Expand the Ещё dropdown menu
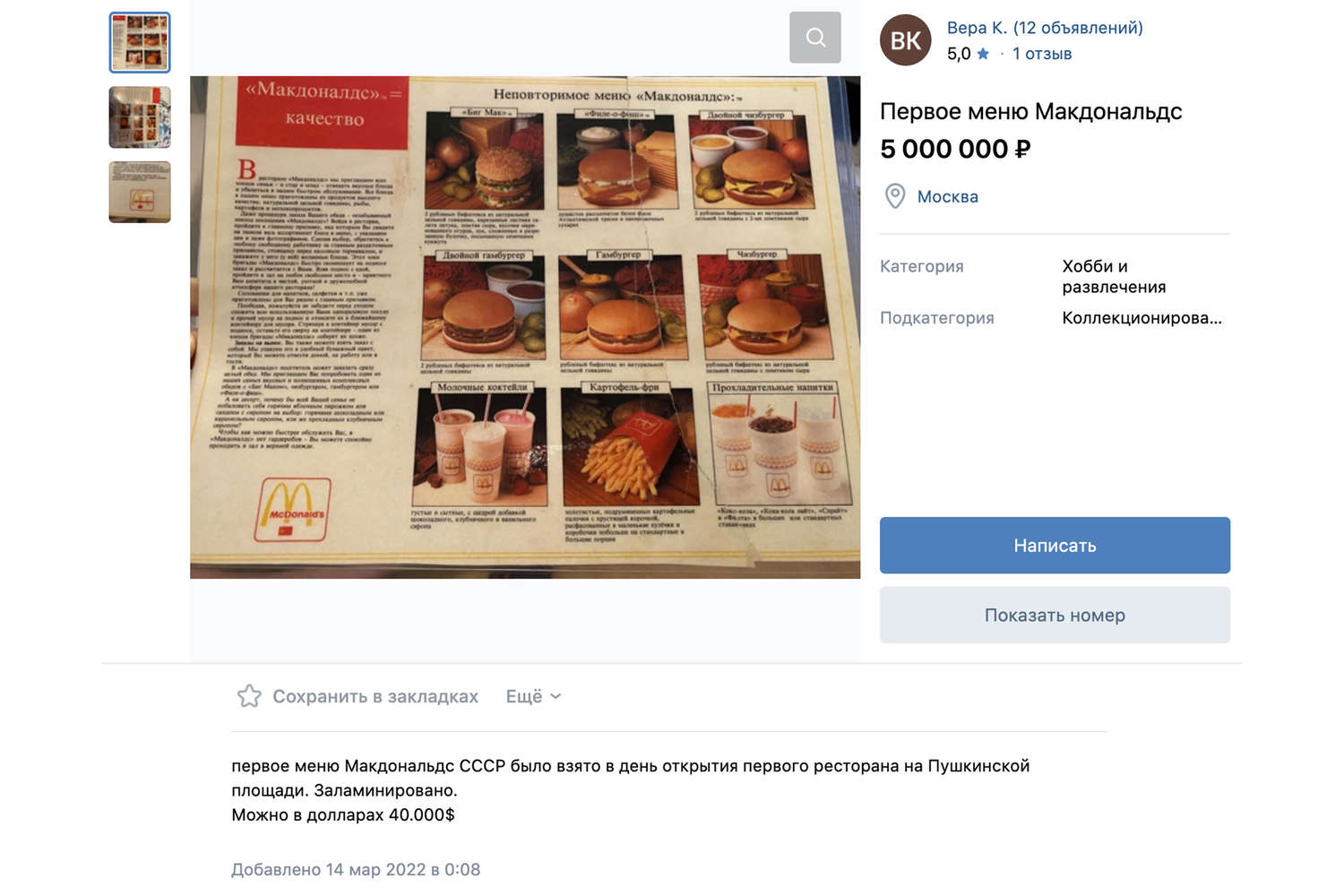The height and width of the screenshot is (896, 1344). pyautogui.click(x=533, y=696)
